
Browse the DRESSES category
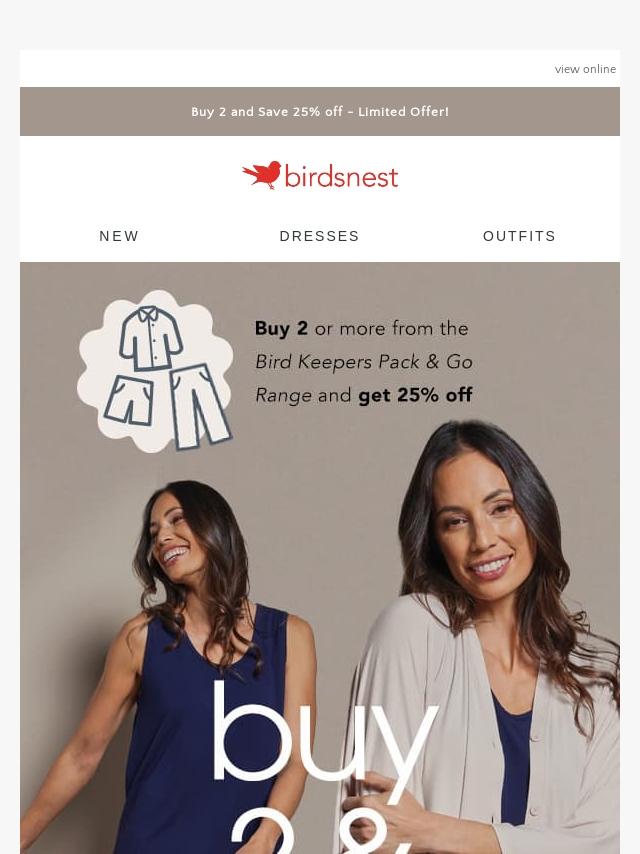point(319,236)
